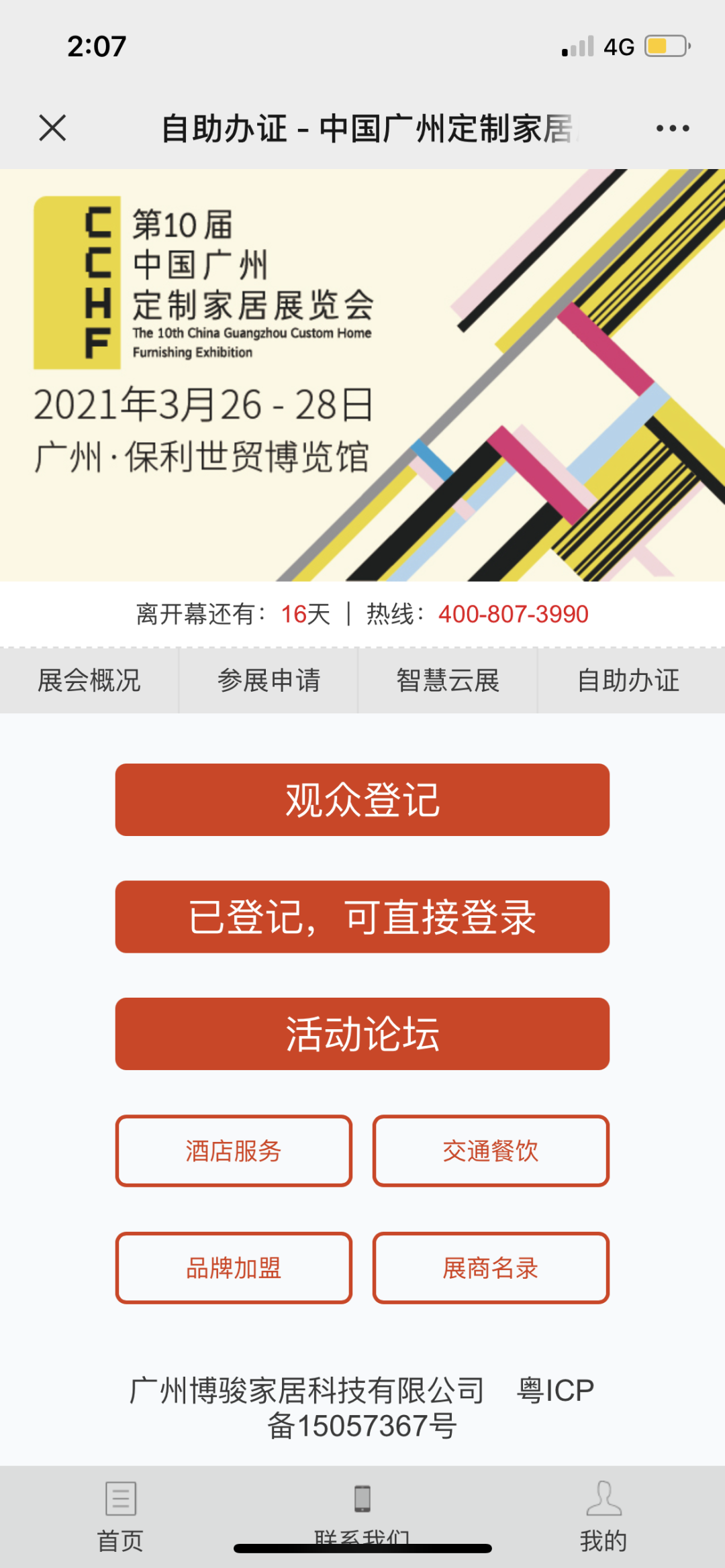The image size is (725, 1568).
Task: Call the hotline 400-807-3990
Action: tap(513, 614)
